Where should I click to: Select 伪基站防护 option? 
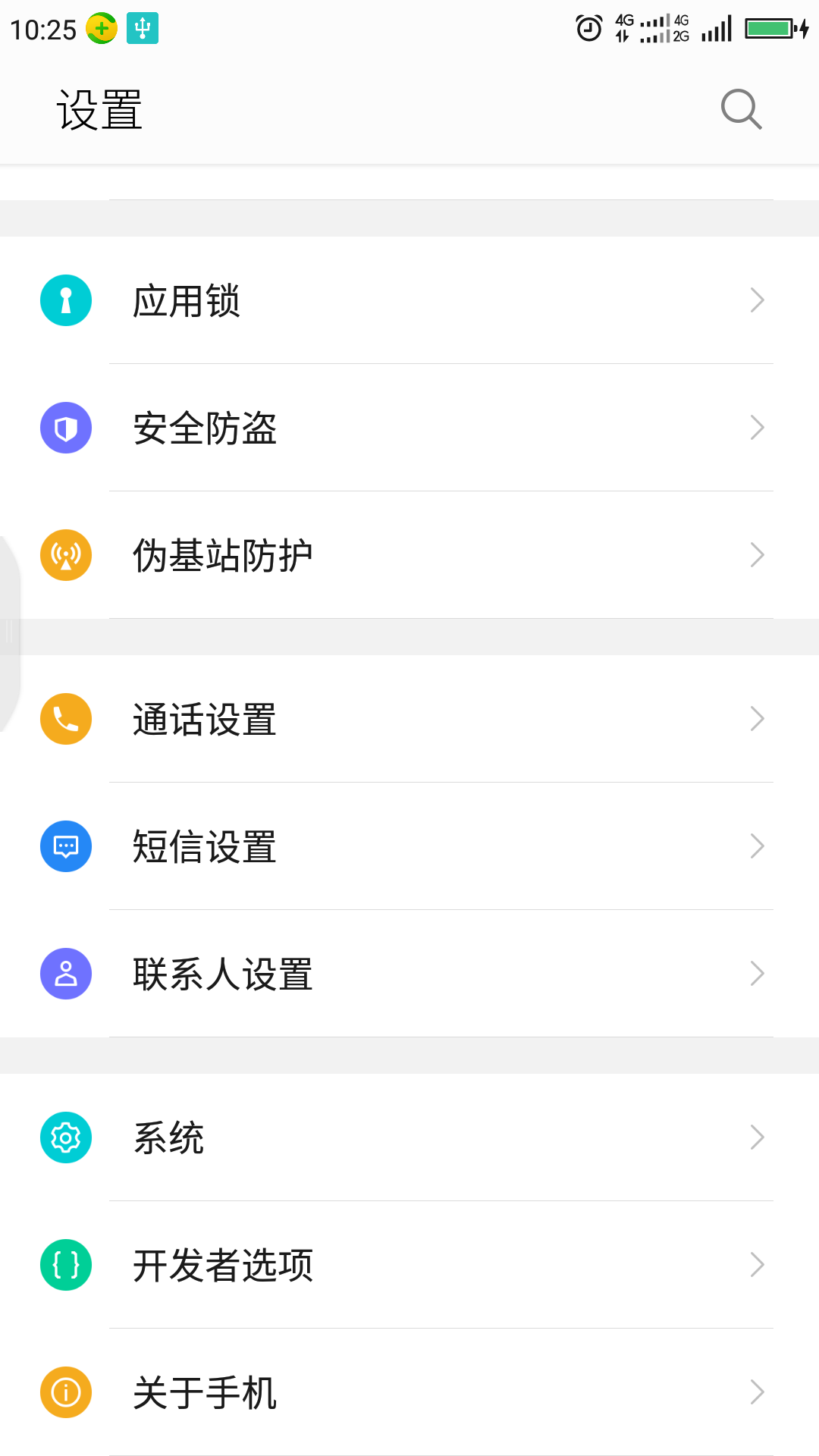pos(409,555)
